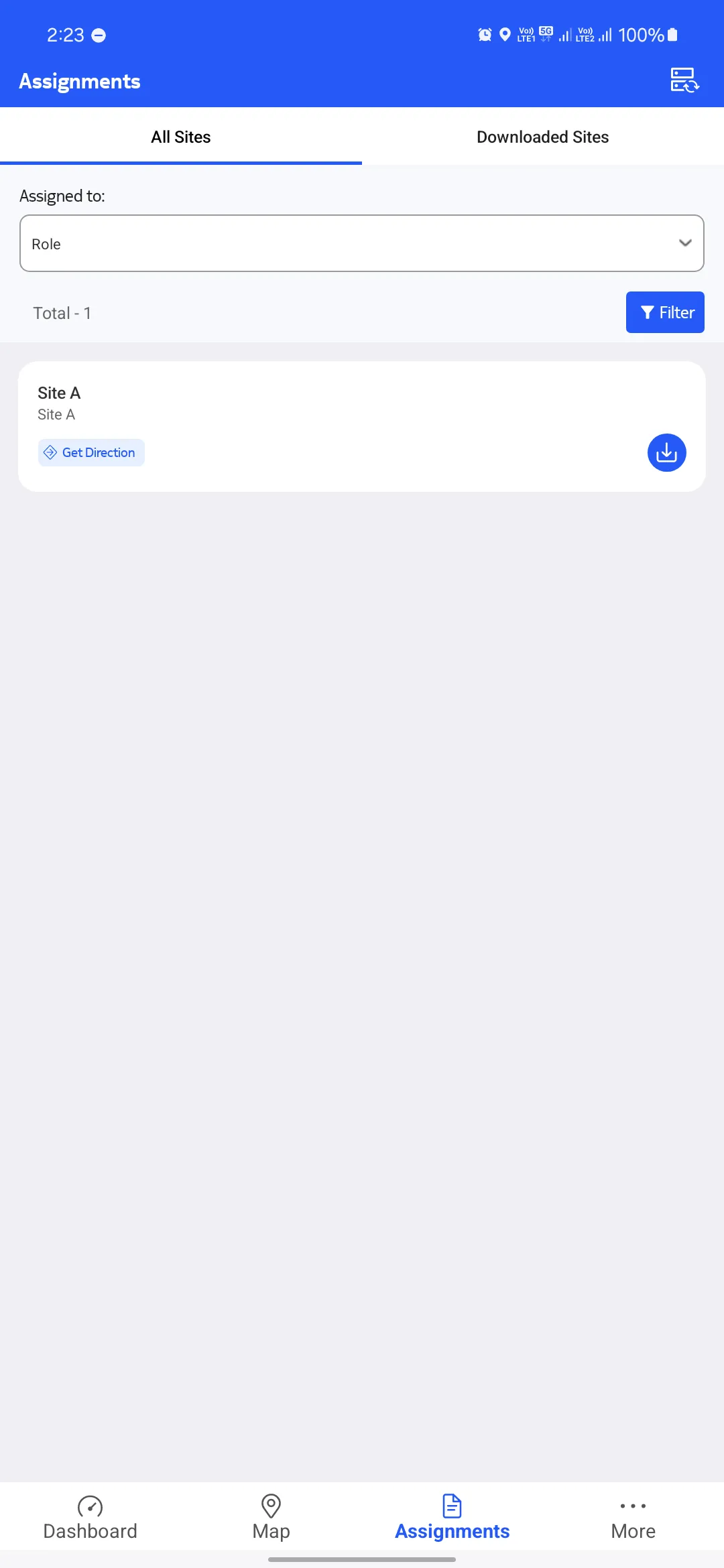Tap the direction arrow icon beside Get Direction
The height and width of the screenshot is (1568, 724).
point(50,452)
